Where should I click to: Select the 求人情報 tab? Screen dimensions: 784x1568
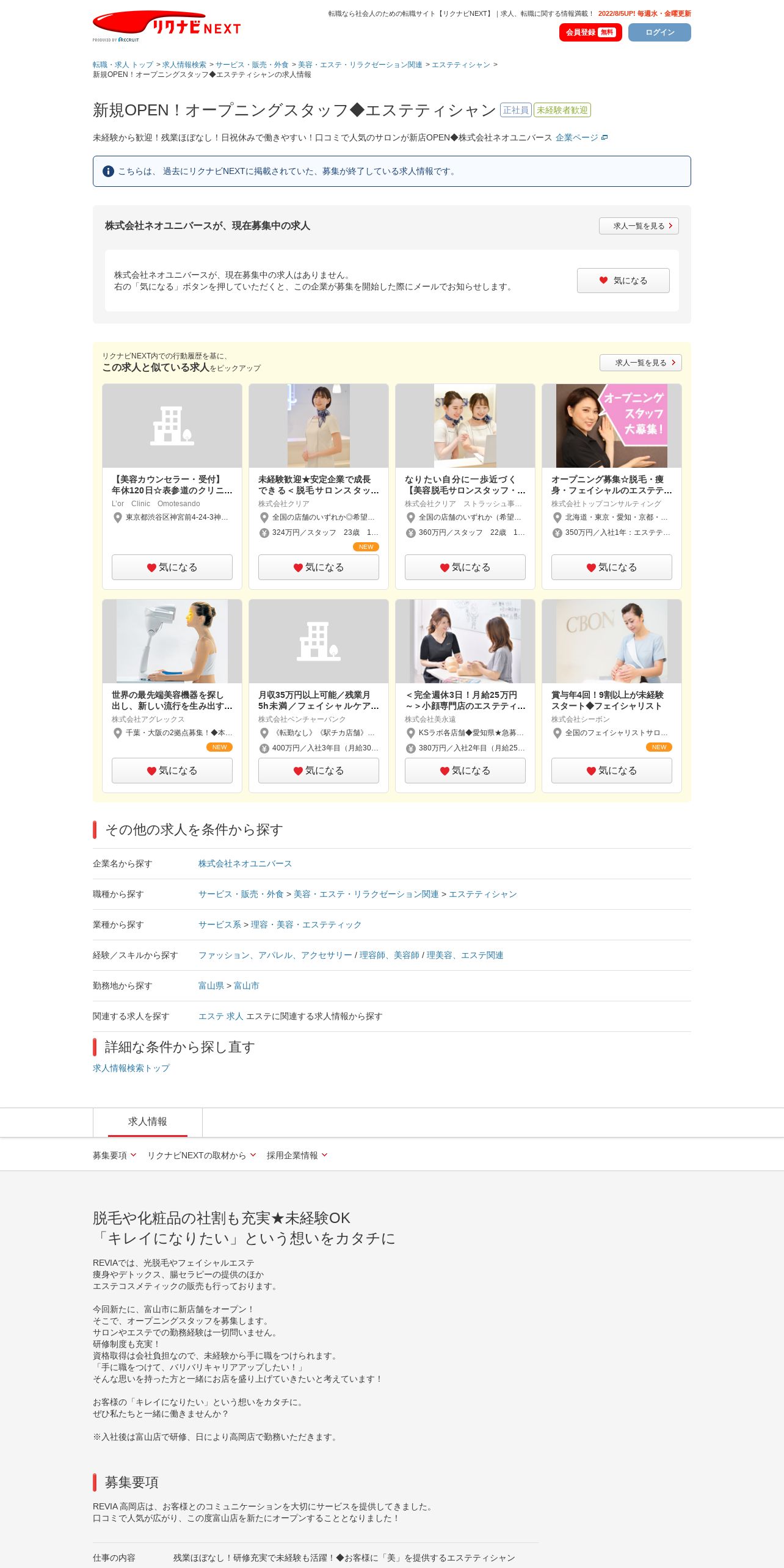click(148, 1122)
